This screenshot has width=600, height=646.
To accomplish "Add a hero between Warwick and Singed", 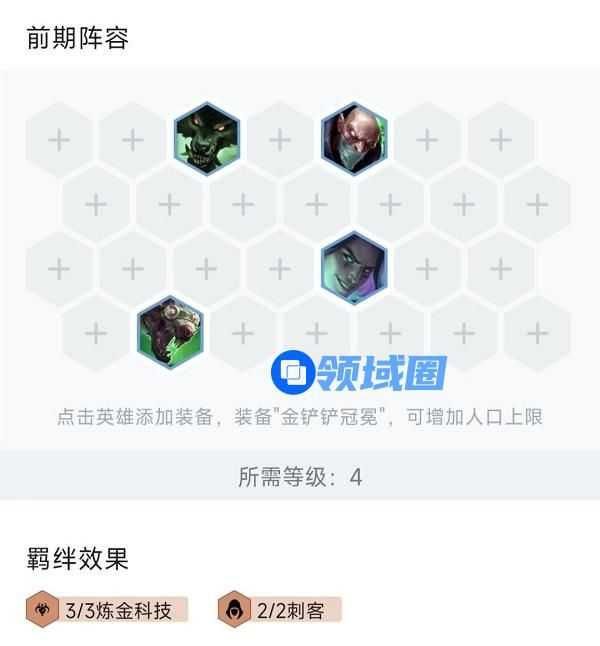I will coord(280,139).
